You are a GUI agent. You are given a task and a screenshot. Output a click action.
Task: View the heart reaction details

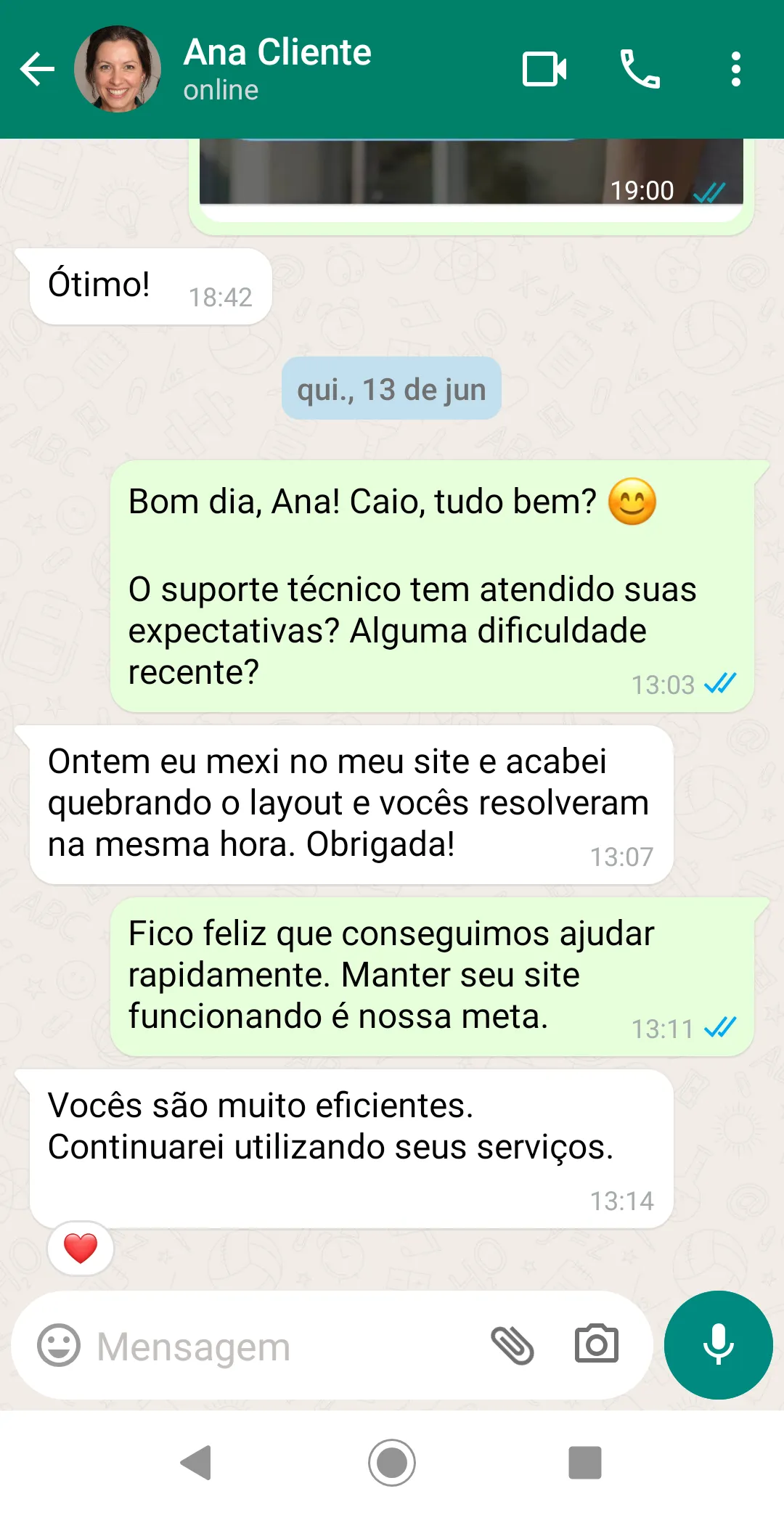(x=81, y=1248)
